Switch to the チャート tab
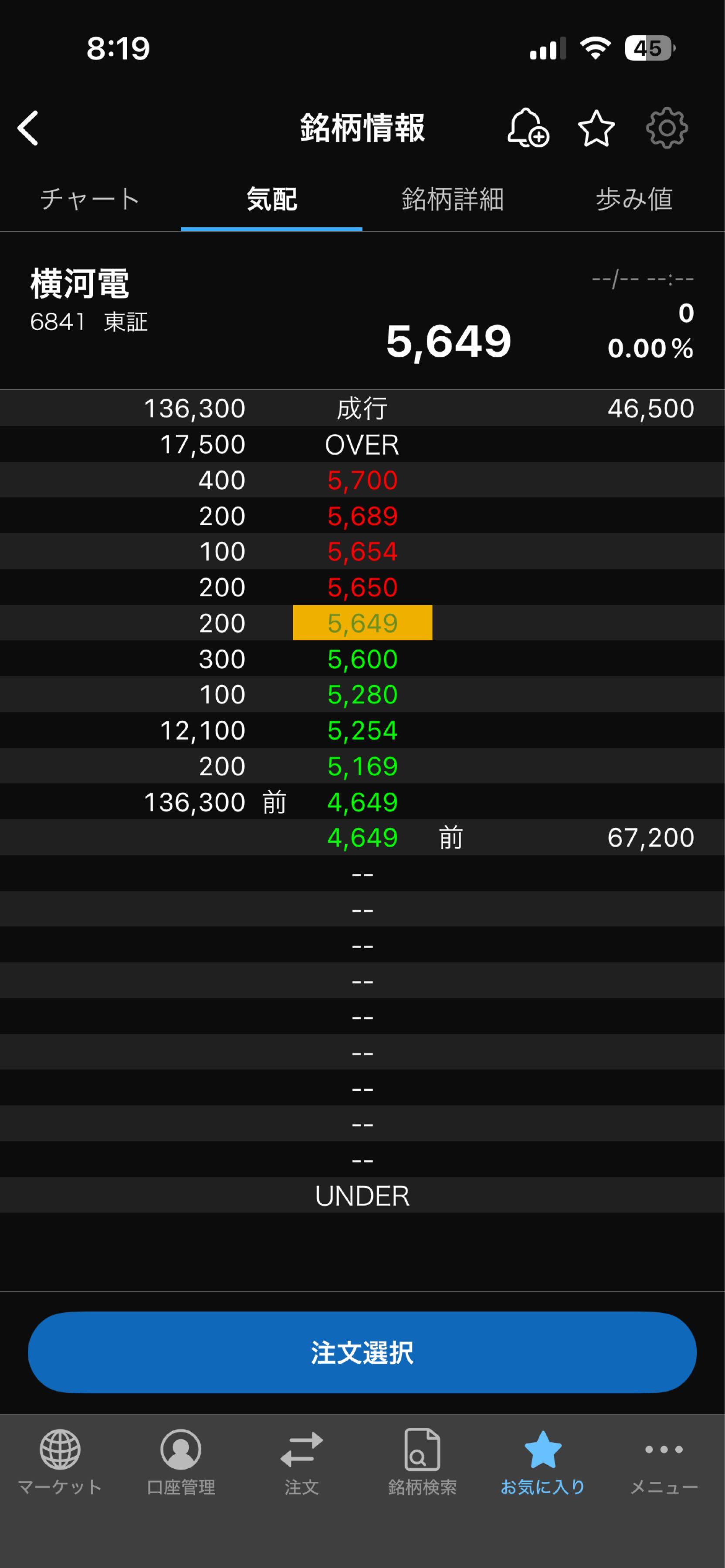Viewport: 725px width, 1568px height. pyautogui.click(x=90, y=199)
